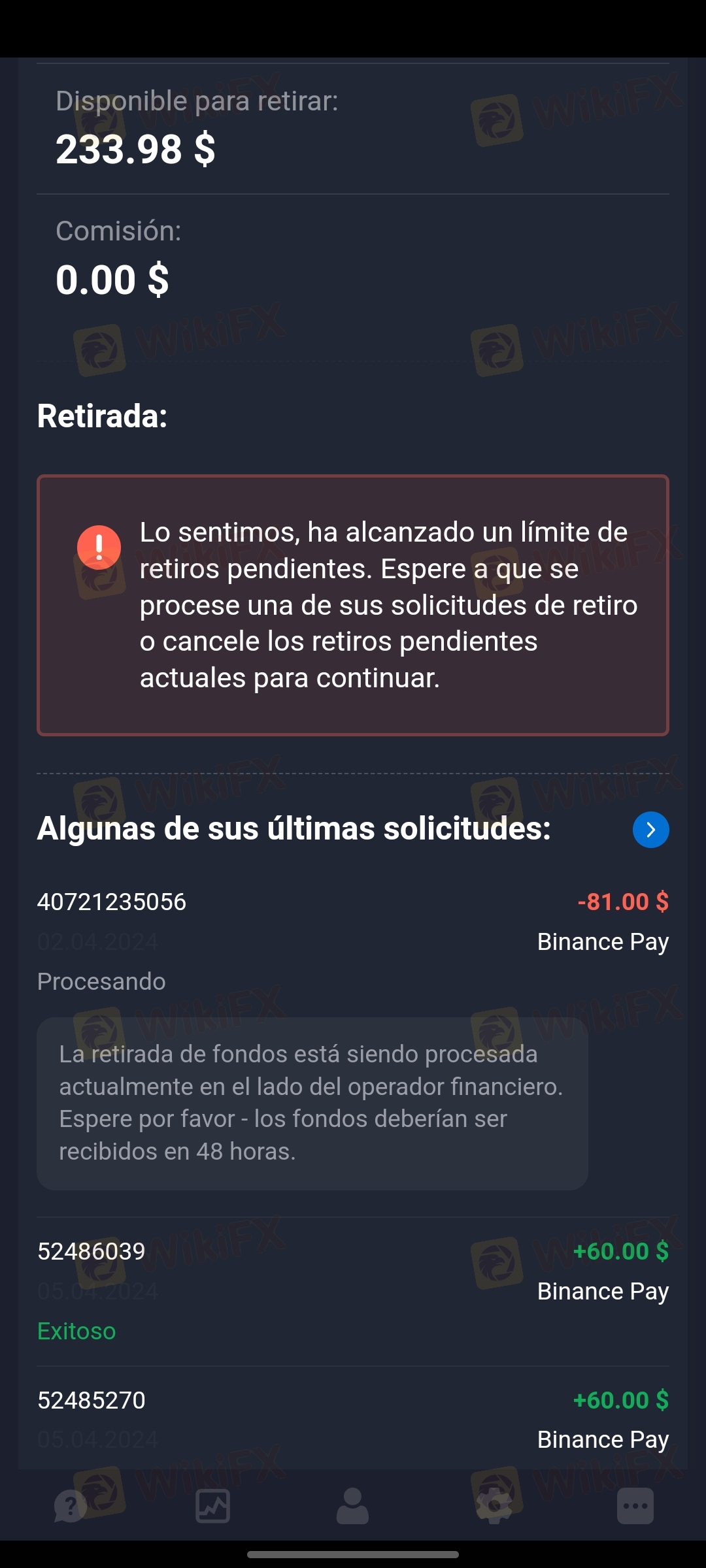
Task: Open the successful transaction 52486039
Action: (x=92, y=1251)
